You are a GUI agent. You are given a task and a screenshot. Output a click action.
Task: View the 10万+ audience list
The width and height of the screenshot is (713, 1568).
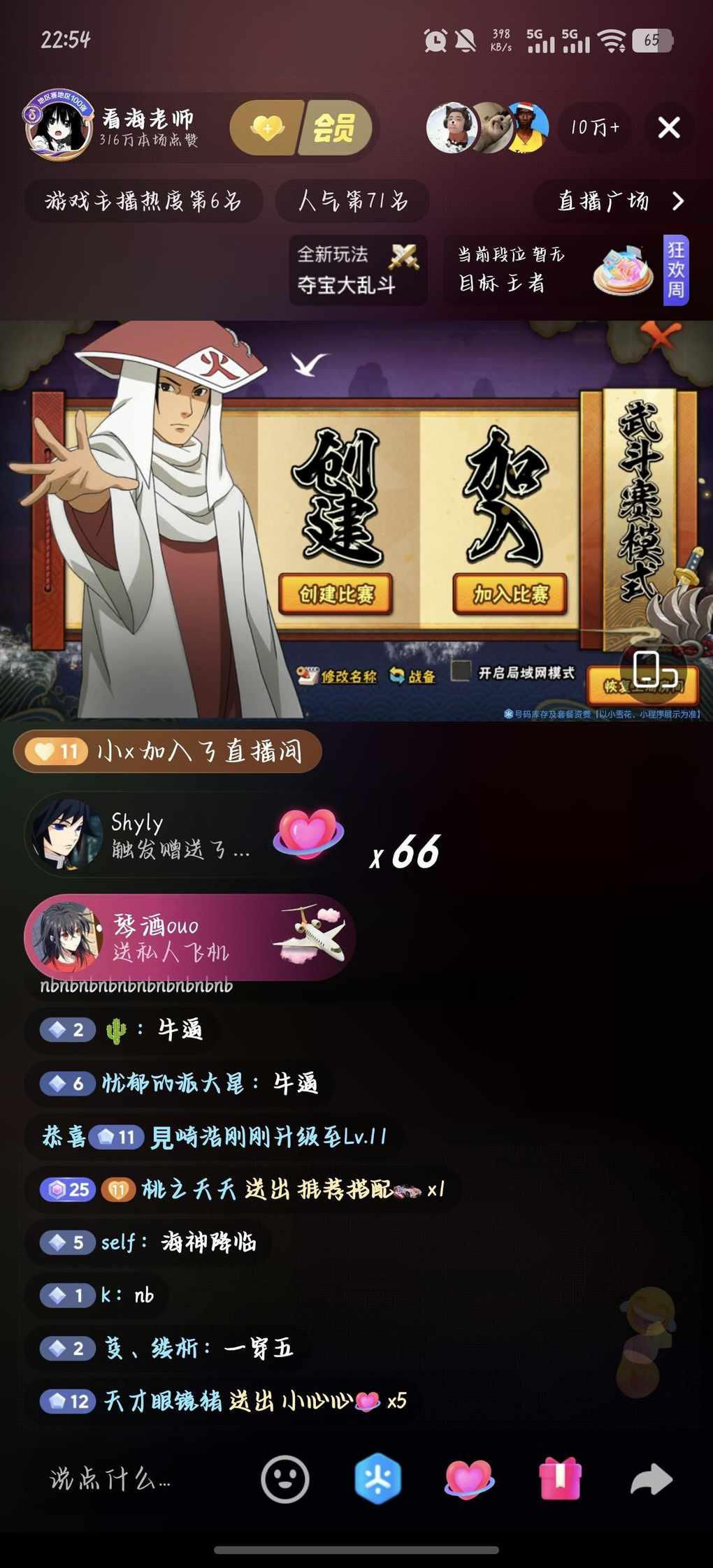click(x=594, y=128)
